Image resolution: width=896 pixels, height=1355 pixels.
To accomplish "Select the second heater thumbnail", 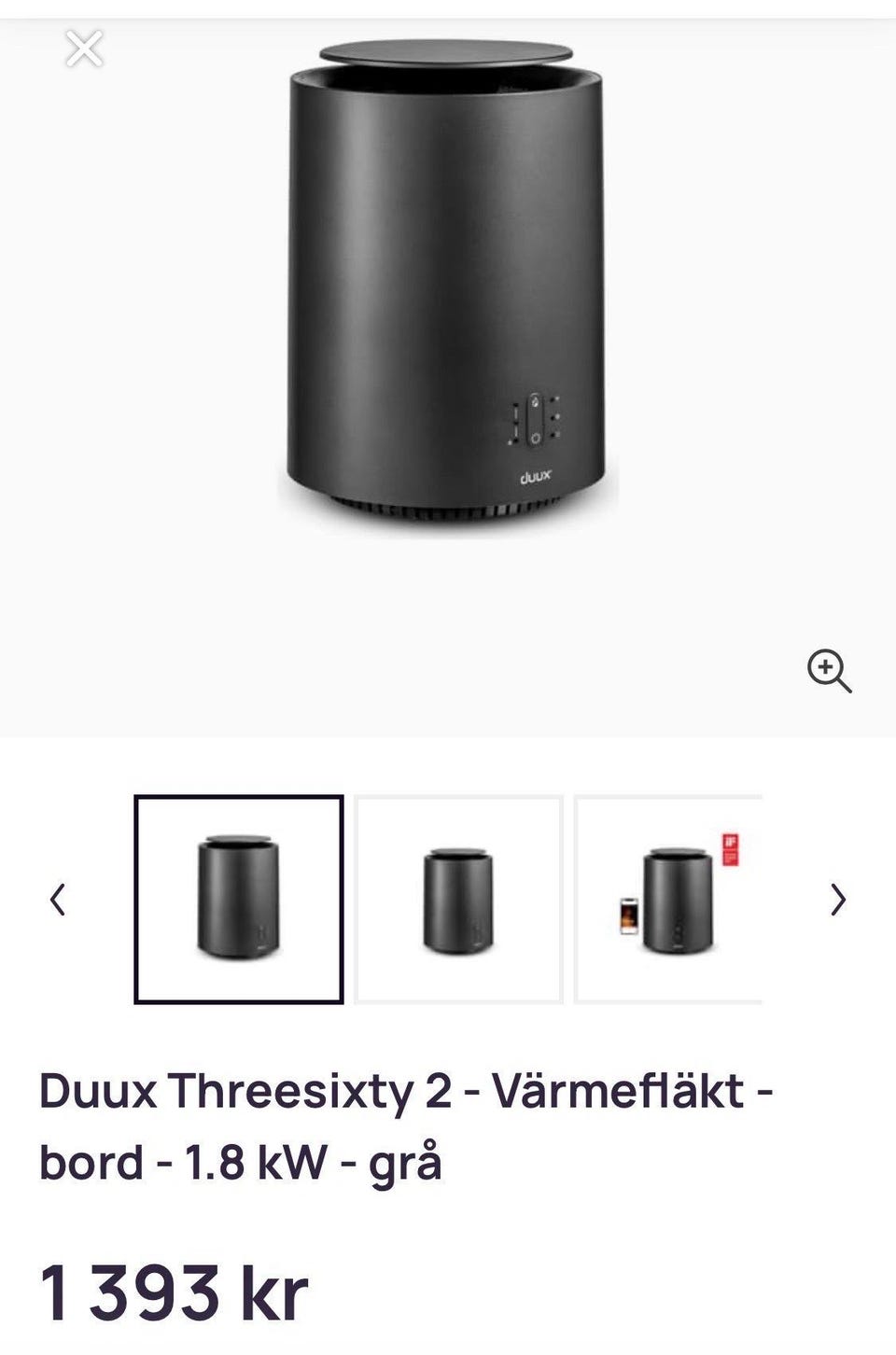I will 458,900.
